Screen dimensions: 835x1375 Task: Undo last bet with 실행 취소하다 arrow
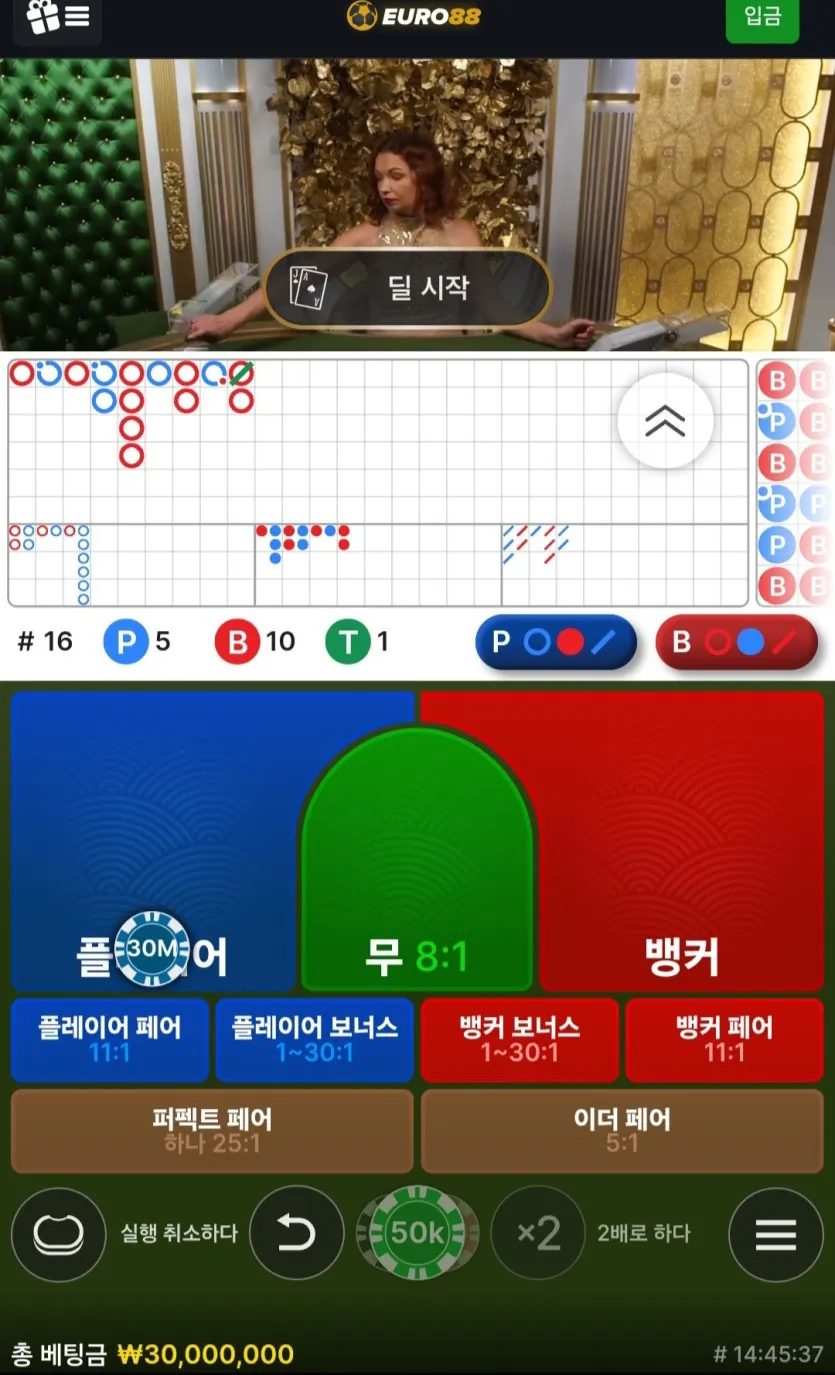tap(296, 1233)
